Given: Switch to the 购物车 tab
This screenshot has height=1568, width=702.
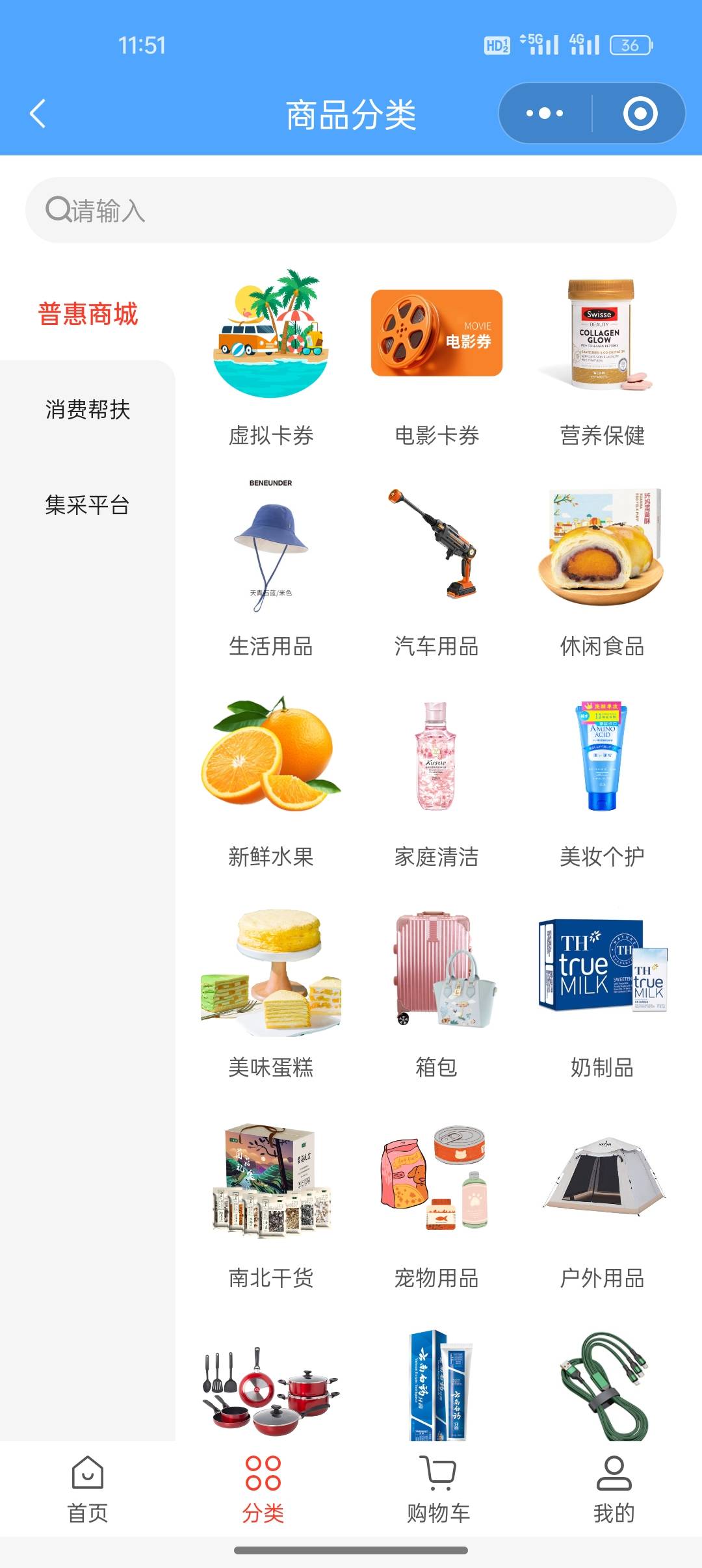Looking at the screenshot, I should [x=439, y=1489].
